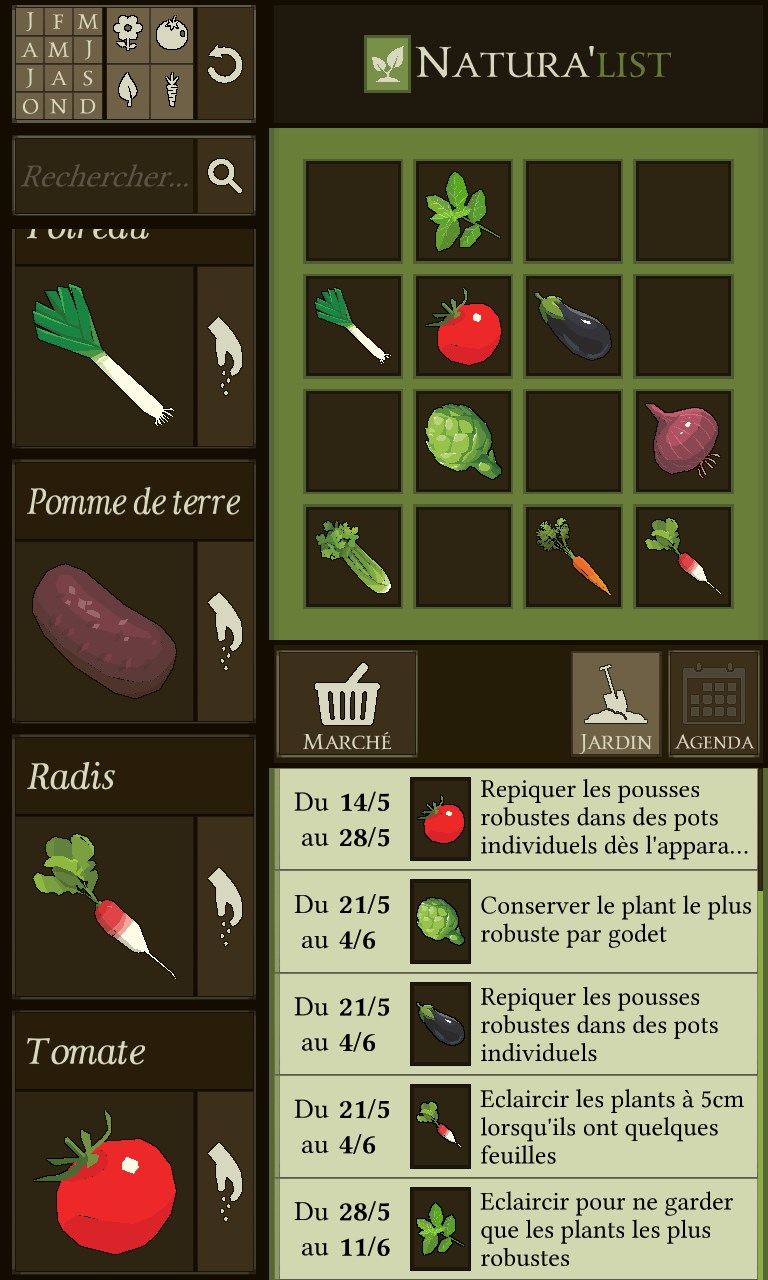
Task: Switch to the Jardin tab
Action: (615, 703)
